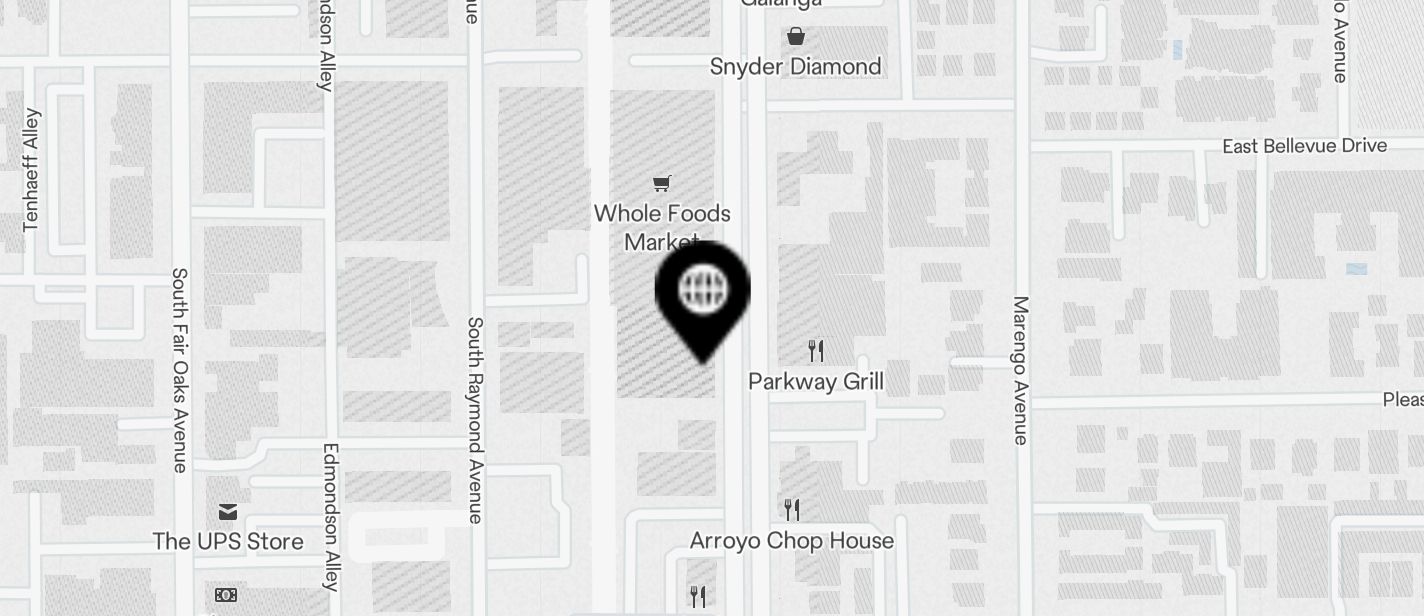Select Arroyo Chop House on the map

pos(792,510)
